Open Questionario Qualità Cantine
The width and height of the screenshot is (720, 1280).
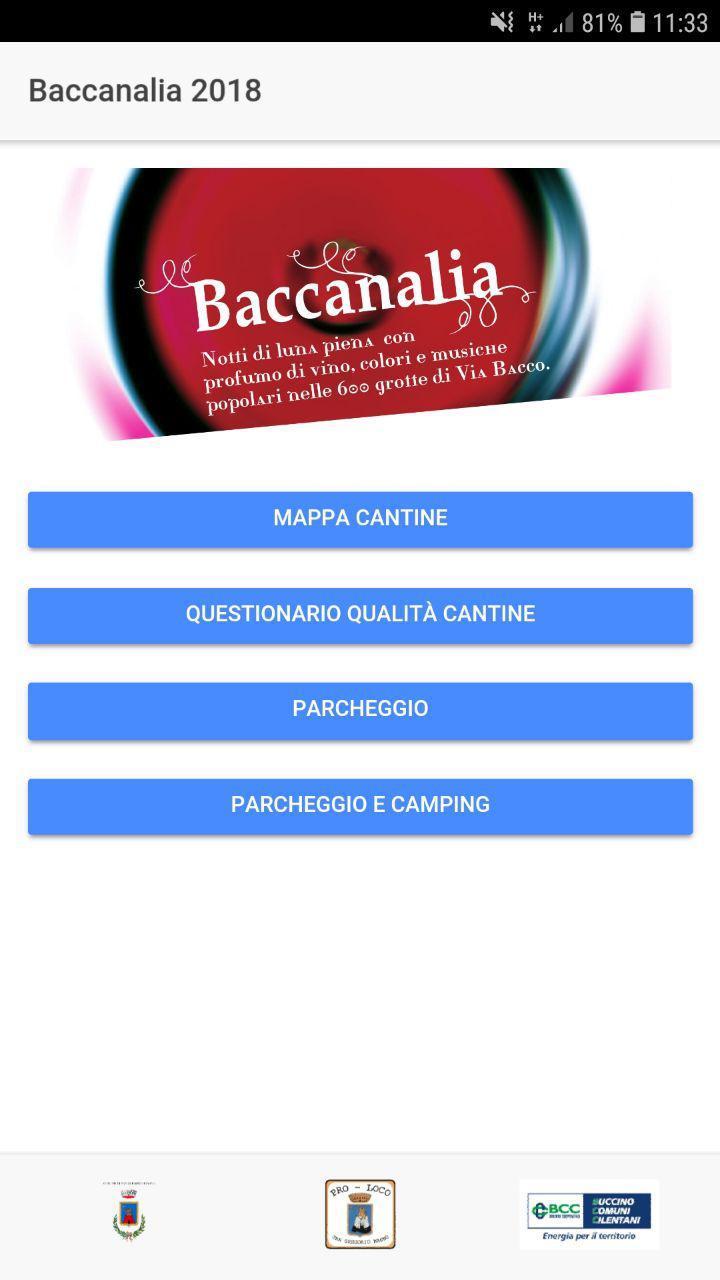[360, 614]
